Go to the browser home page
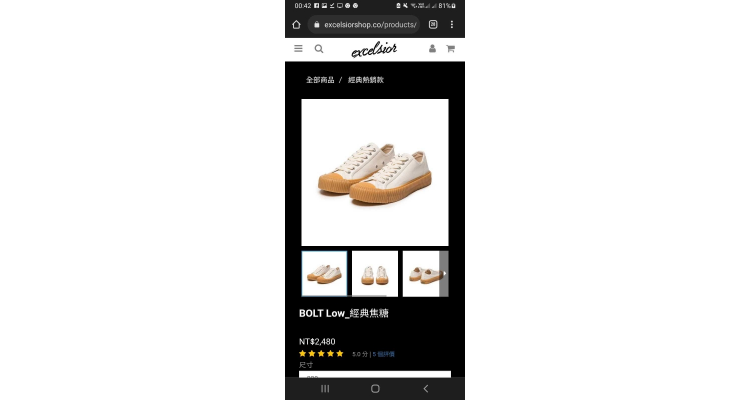750x400 pixels. (297, 24)
